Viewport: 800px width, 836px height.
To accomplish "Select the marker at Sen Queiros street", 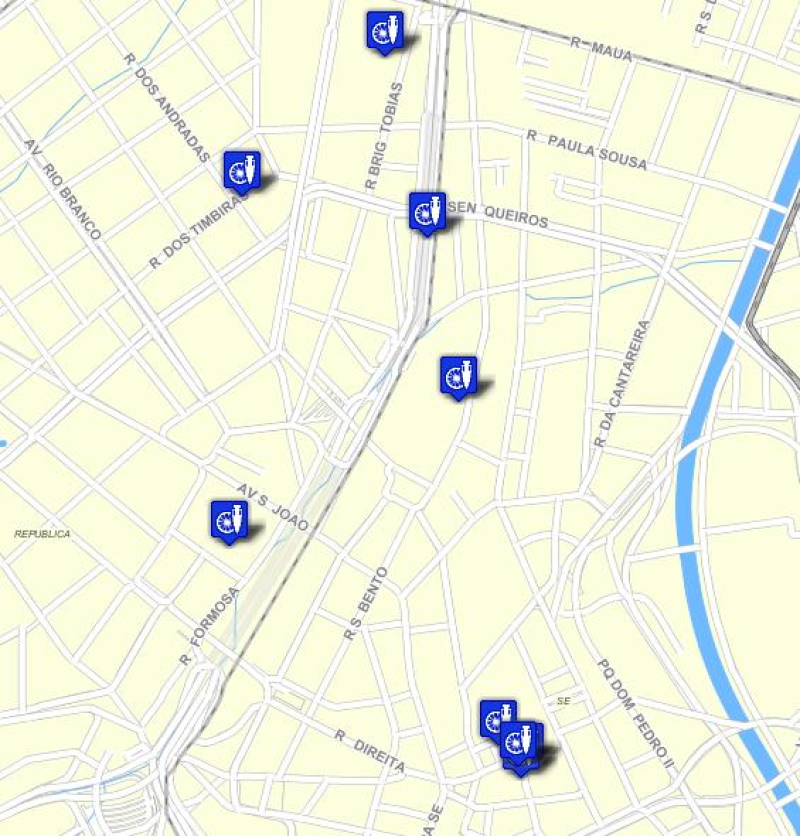I will pos(427,211).
